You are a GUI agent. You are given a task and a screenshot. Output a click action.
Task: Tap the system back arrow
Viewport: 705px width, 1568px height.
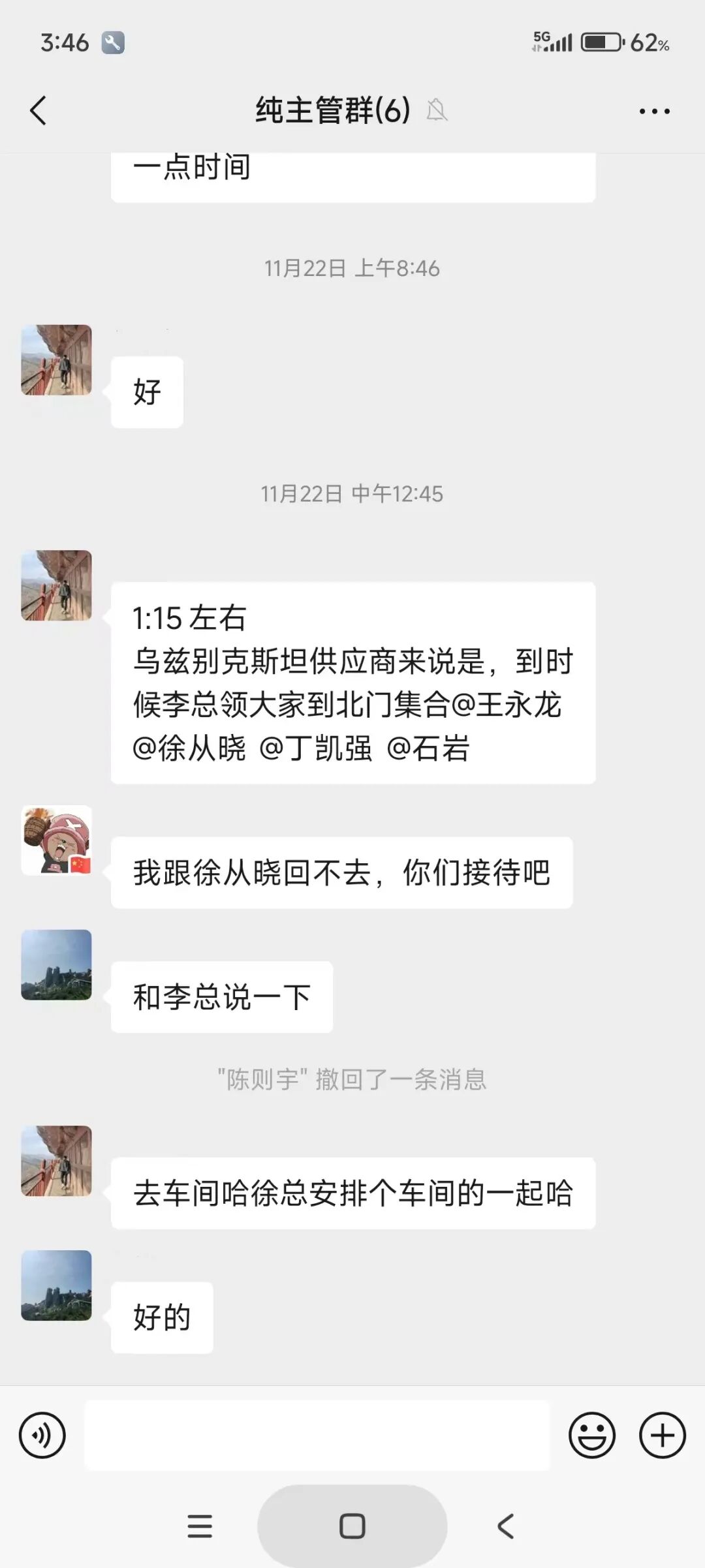505,1526
